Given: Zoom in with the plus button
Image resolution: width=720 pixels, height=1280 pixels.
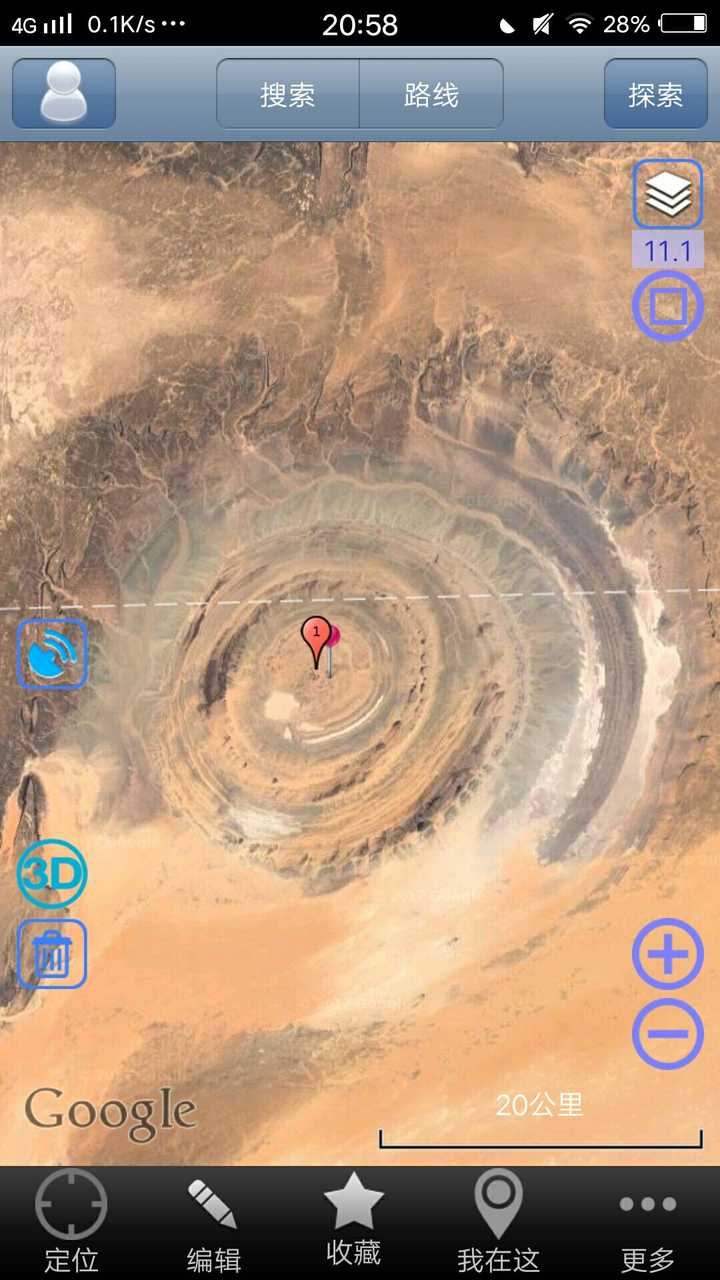Looking at the screenshot, I should (x=668, y=954).
